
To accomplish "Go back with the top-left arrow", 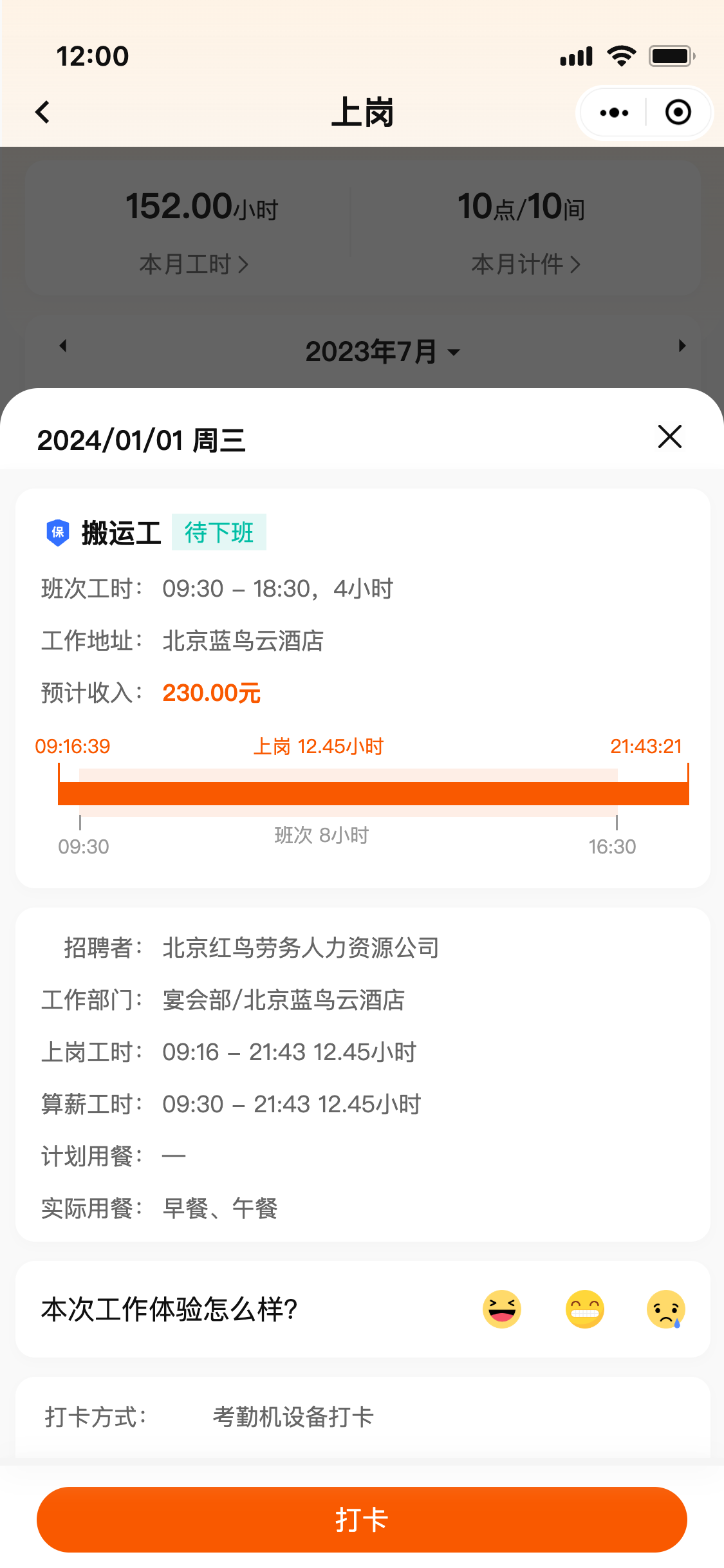I will click(42, 113).
